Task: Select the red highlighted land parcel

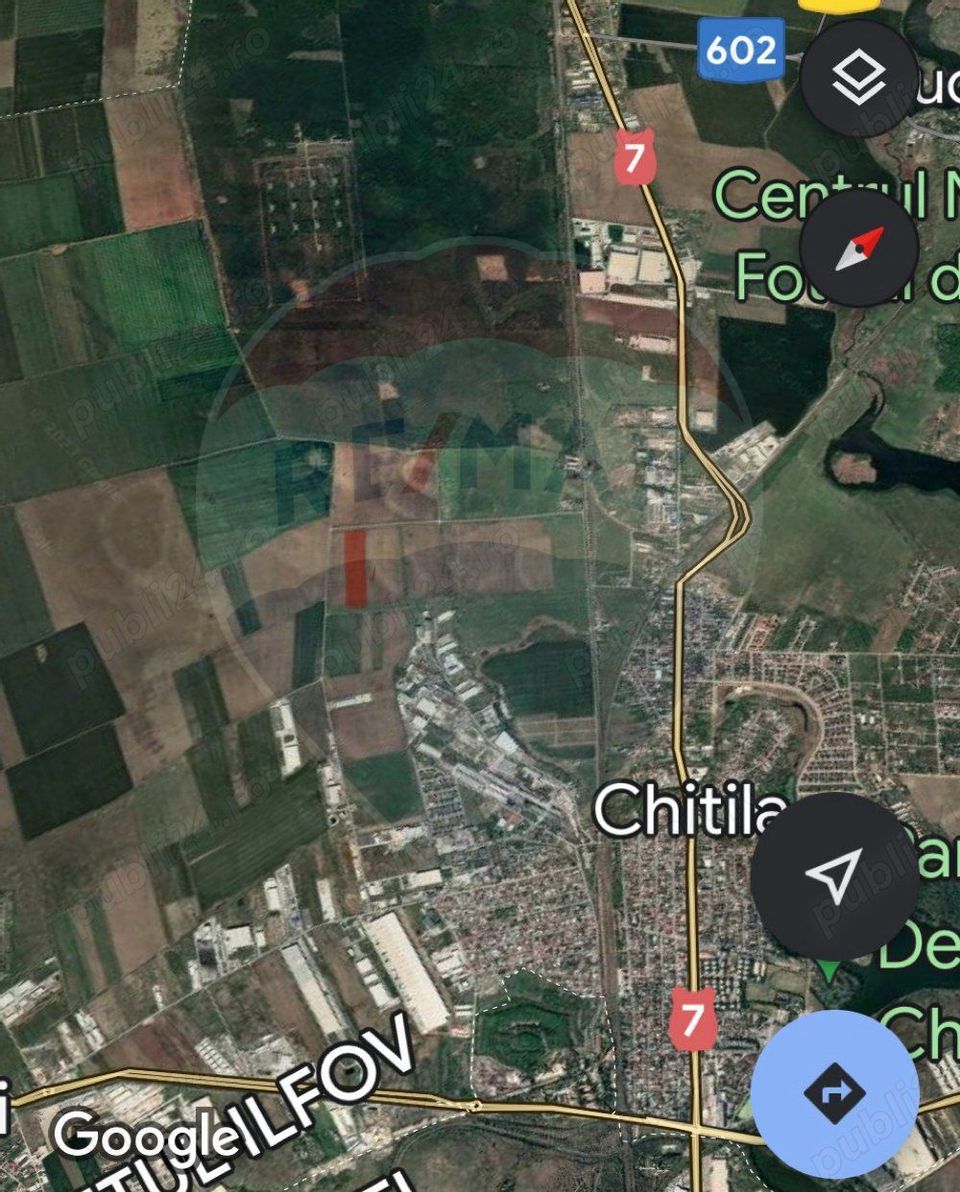Action: (357, 570)
